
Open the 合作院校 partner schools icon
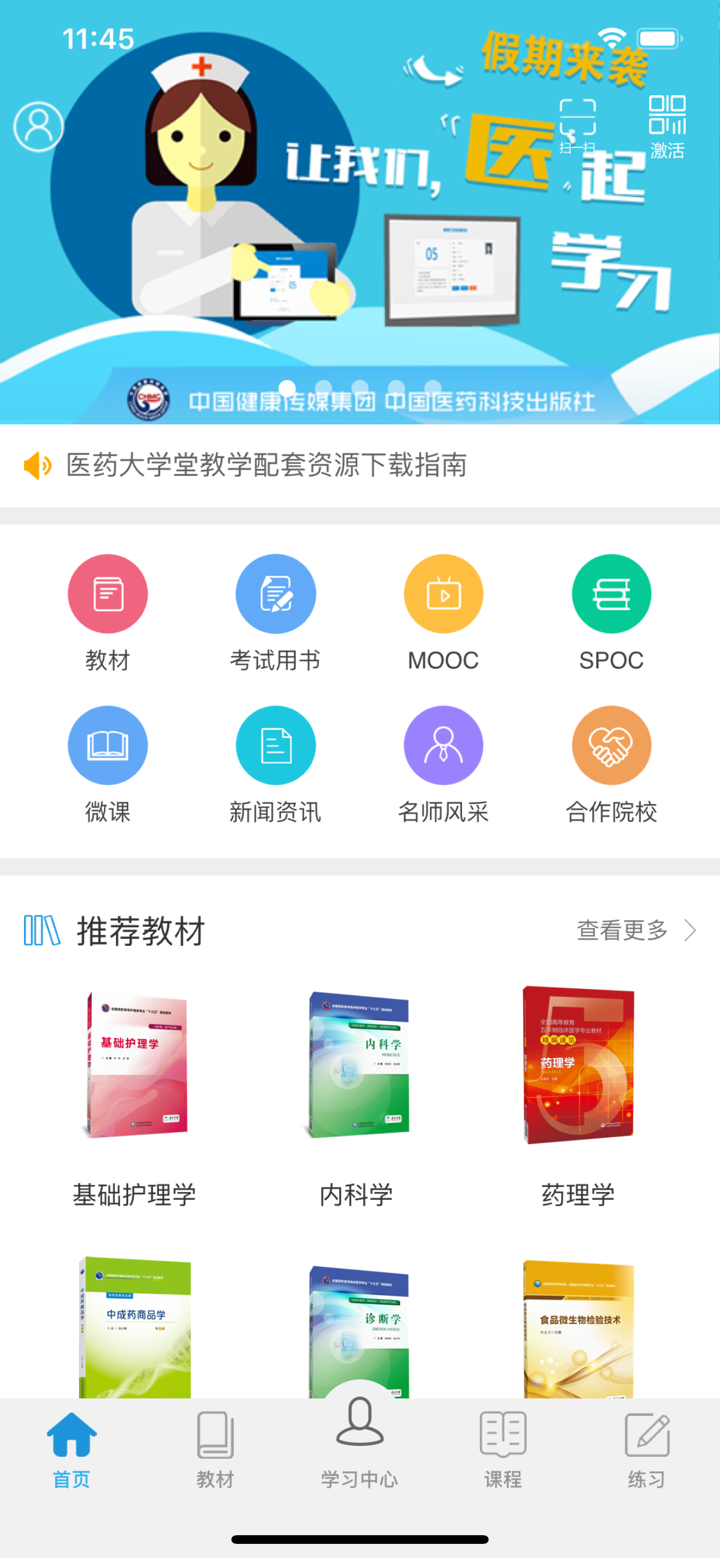611,744
